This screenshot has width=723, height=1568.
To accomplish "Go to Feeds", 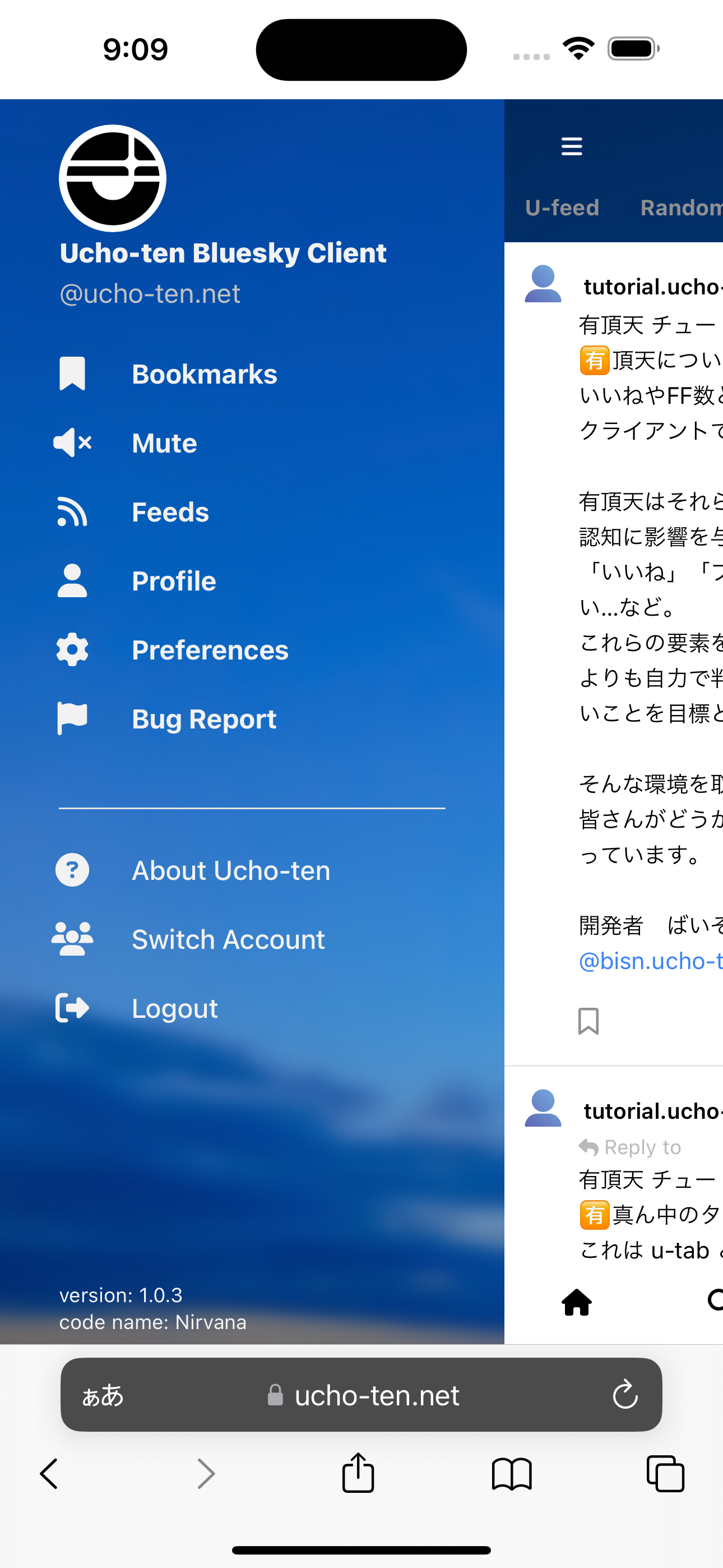I will pos(170,512).
